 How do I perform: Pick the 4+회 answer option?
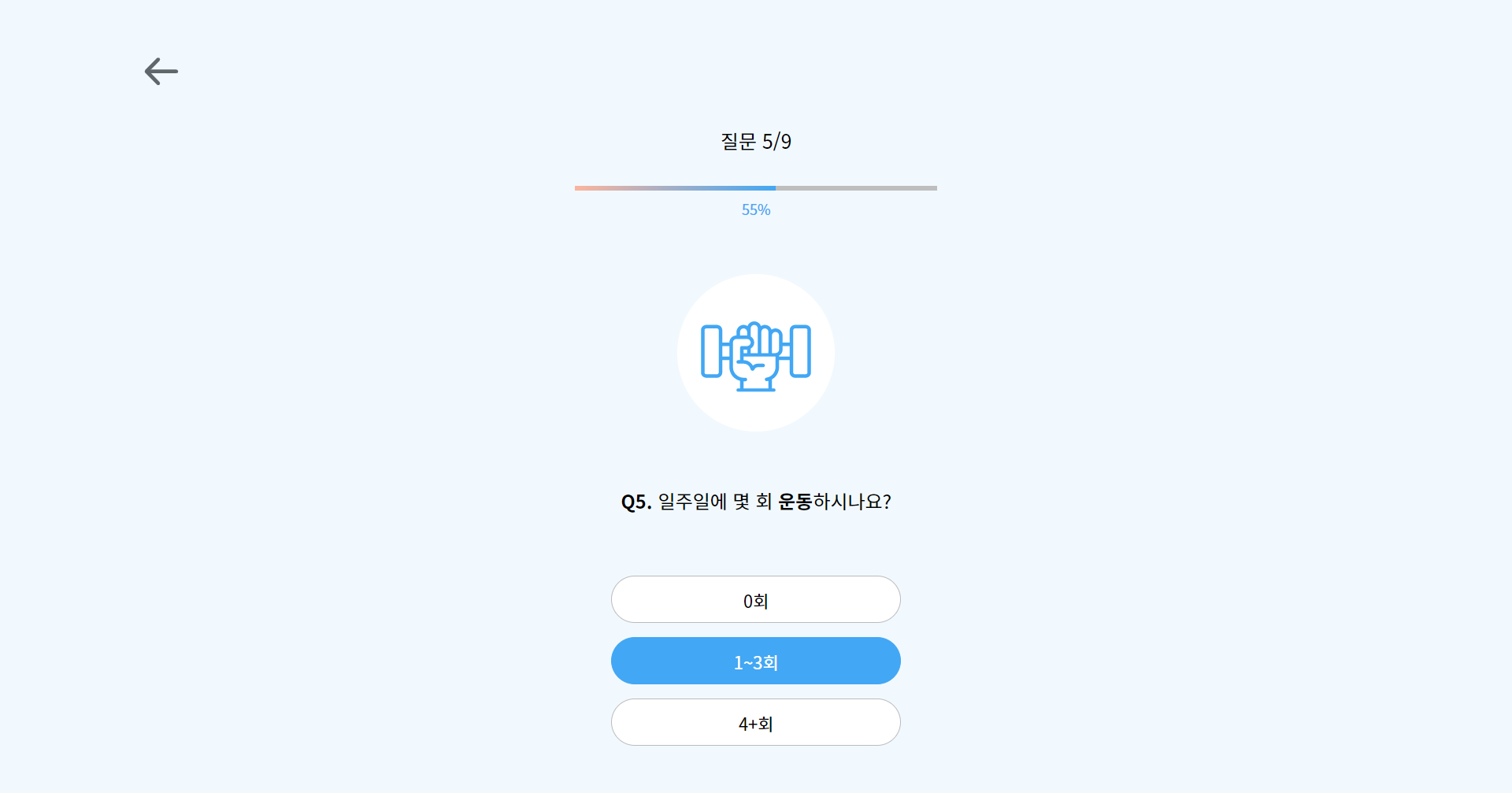pyautogui.click(x=755, y=723)
